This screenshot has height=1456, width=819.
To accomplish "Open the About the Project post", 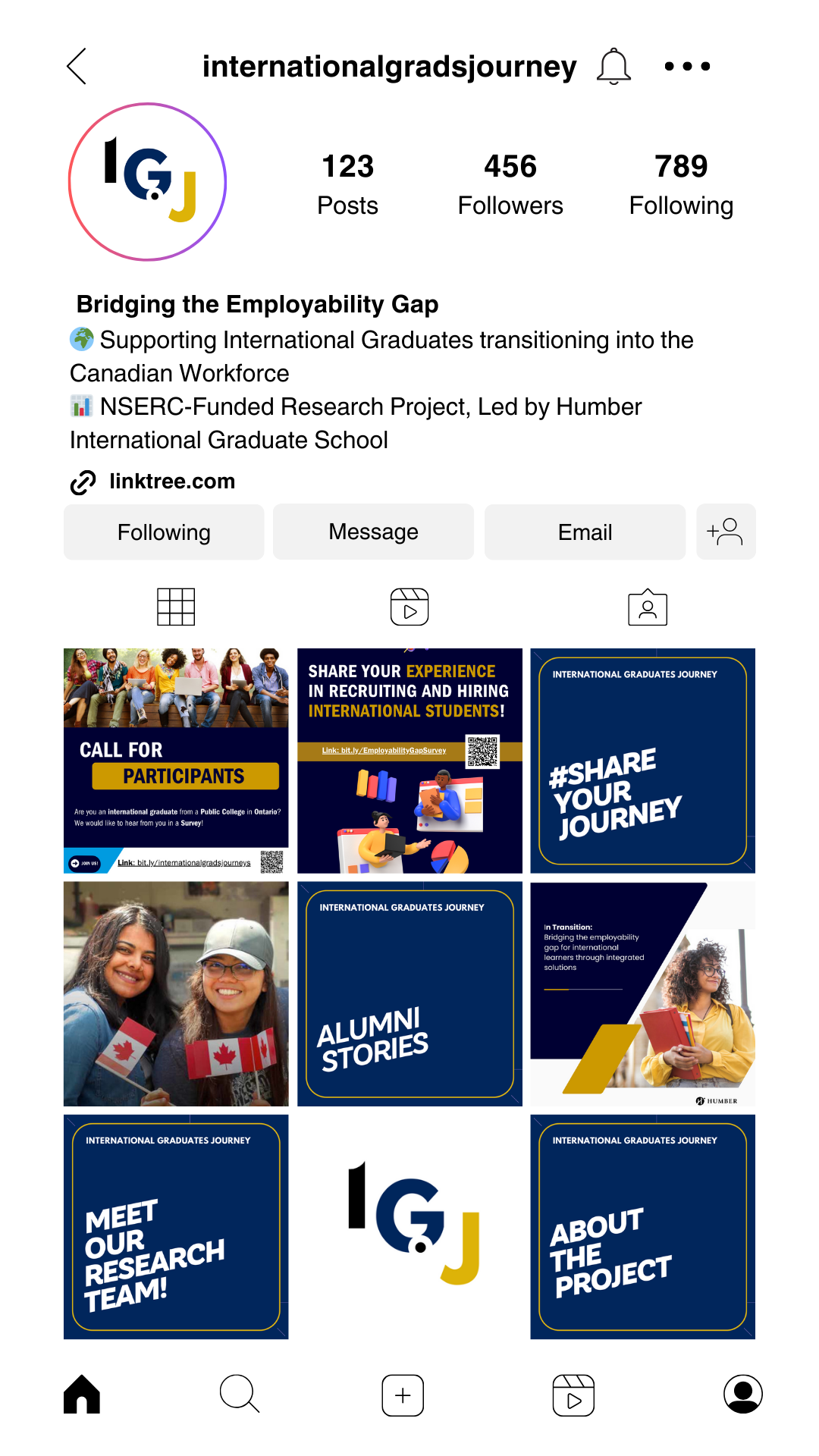I will (642, 1227).
